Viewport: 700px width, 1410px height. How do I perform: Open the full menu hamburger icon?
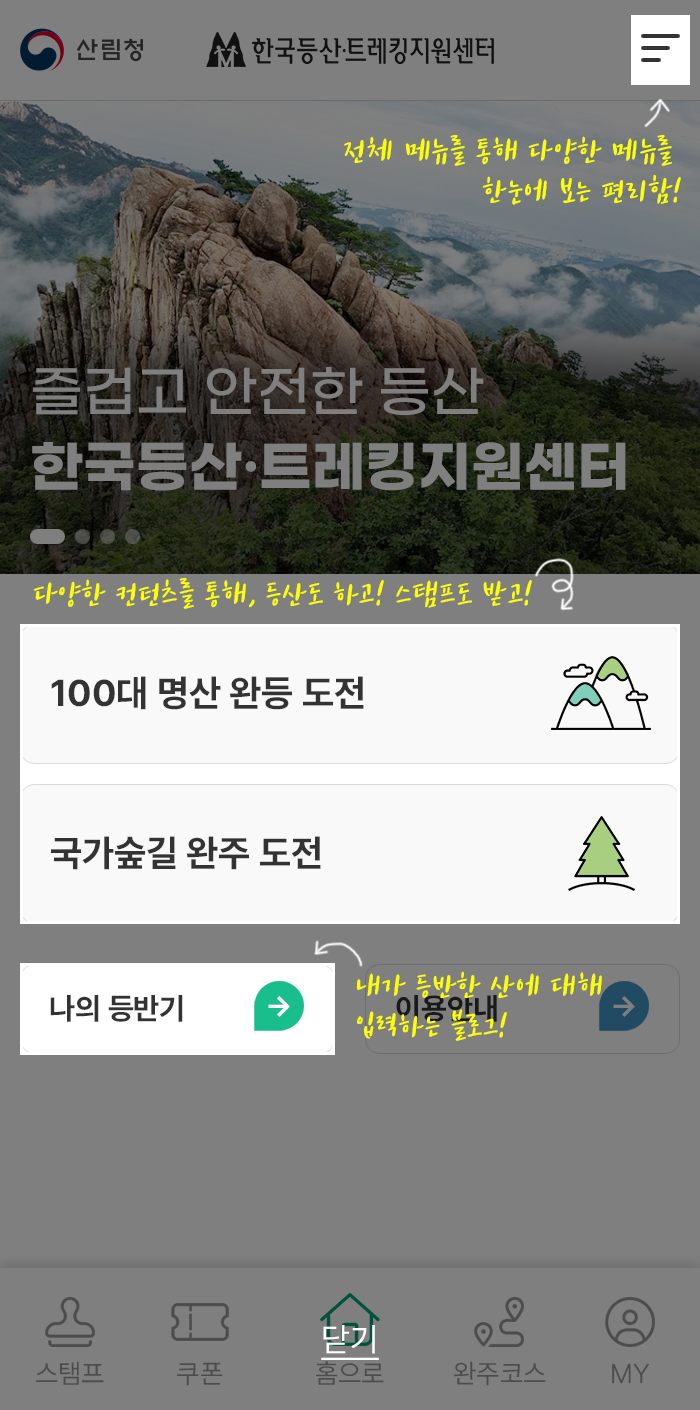660,48
